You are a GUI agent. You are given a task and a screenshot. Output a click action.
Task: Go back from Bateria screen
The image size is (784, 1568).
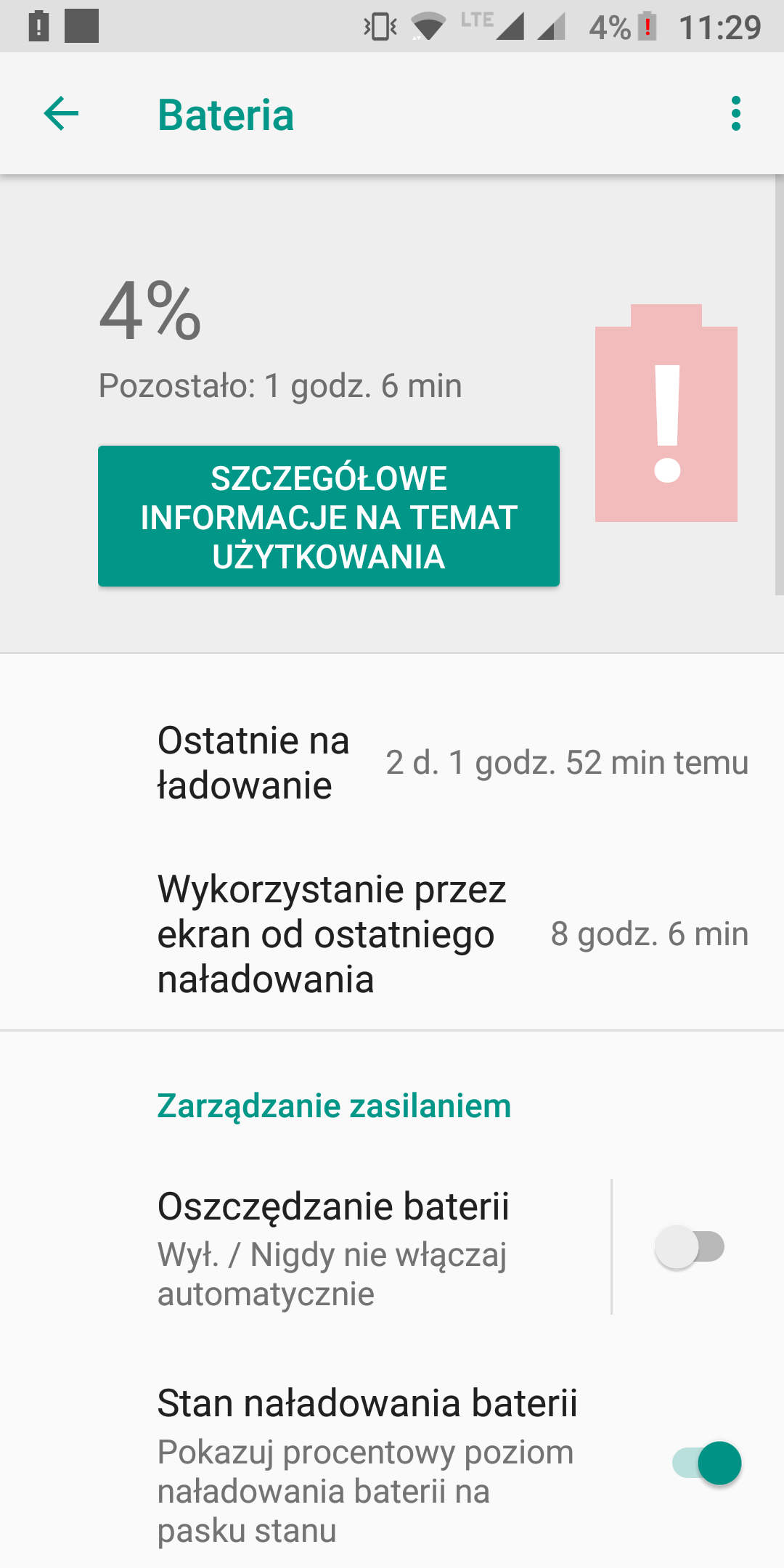point(61,114)
